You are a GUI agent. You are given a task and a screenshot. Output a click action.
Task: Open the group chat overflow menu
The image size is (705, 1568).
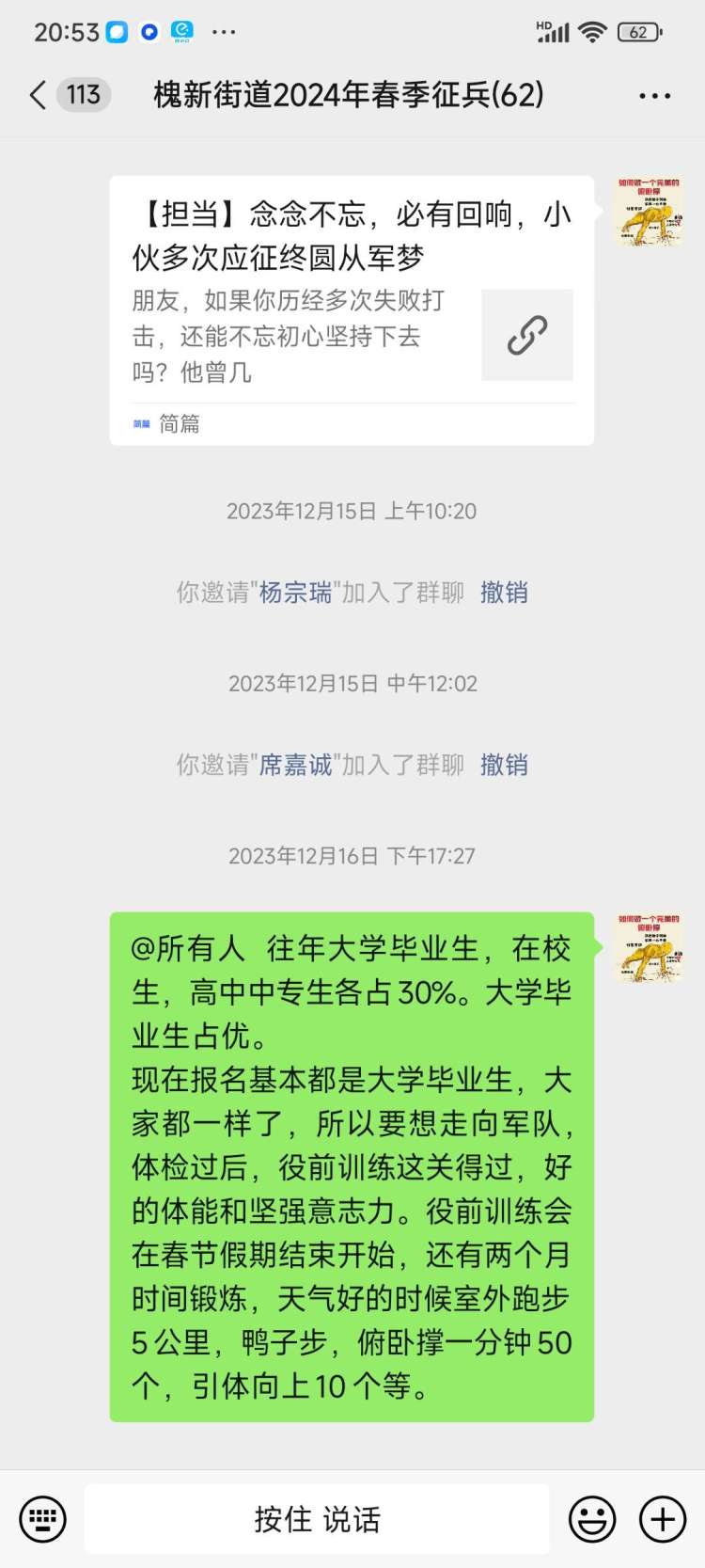tap(654, 96)
